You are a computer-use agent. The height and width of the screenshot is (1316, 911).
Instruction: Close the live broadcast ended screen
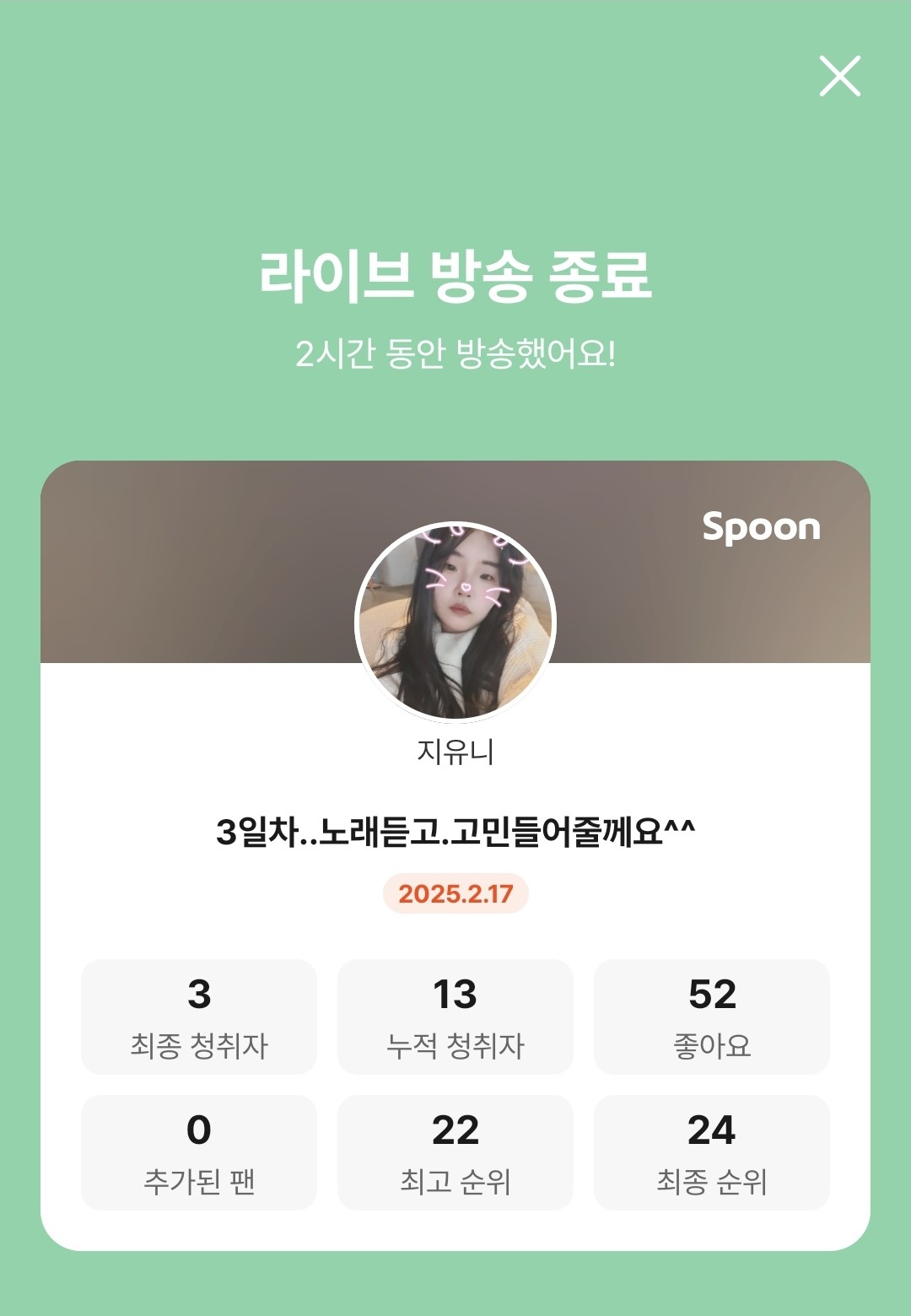[x=839, y=76]
